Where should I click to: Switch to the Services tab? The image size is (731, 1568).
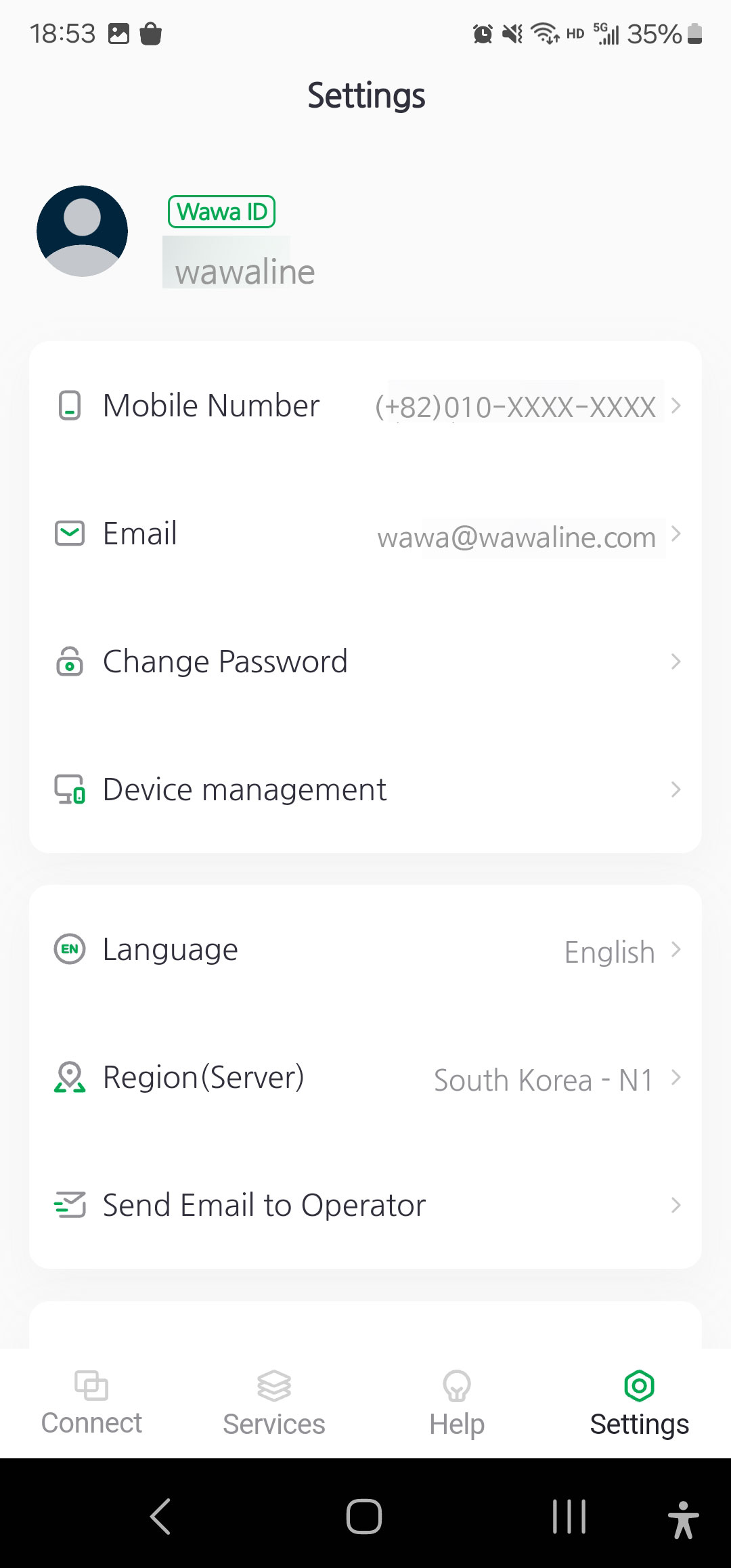coord(274,1403)
